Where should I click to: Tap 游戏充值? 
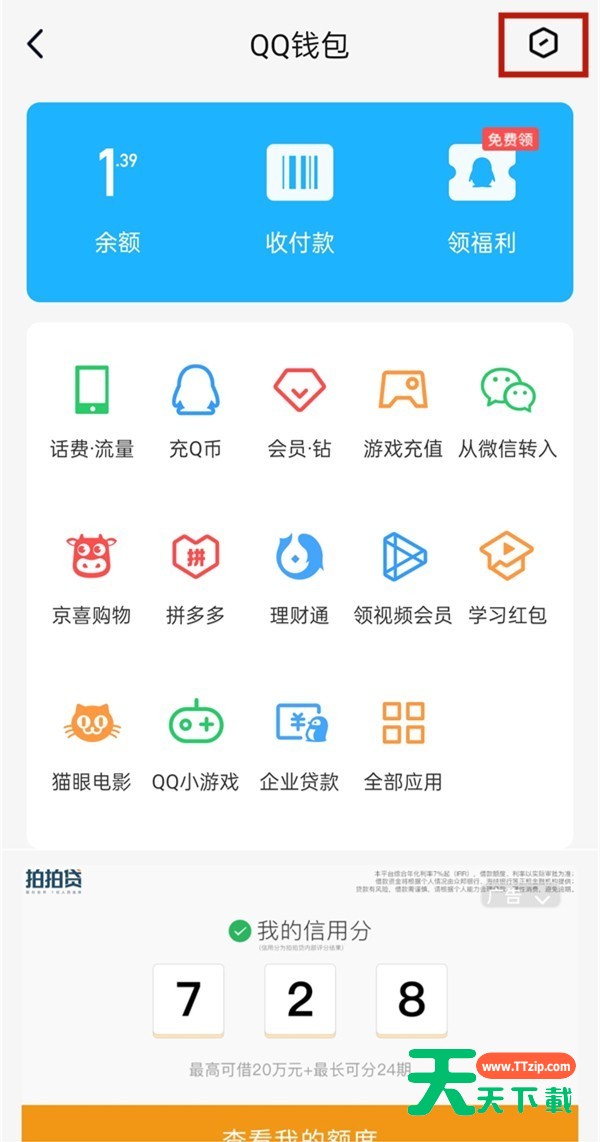point(403,411)
